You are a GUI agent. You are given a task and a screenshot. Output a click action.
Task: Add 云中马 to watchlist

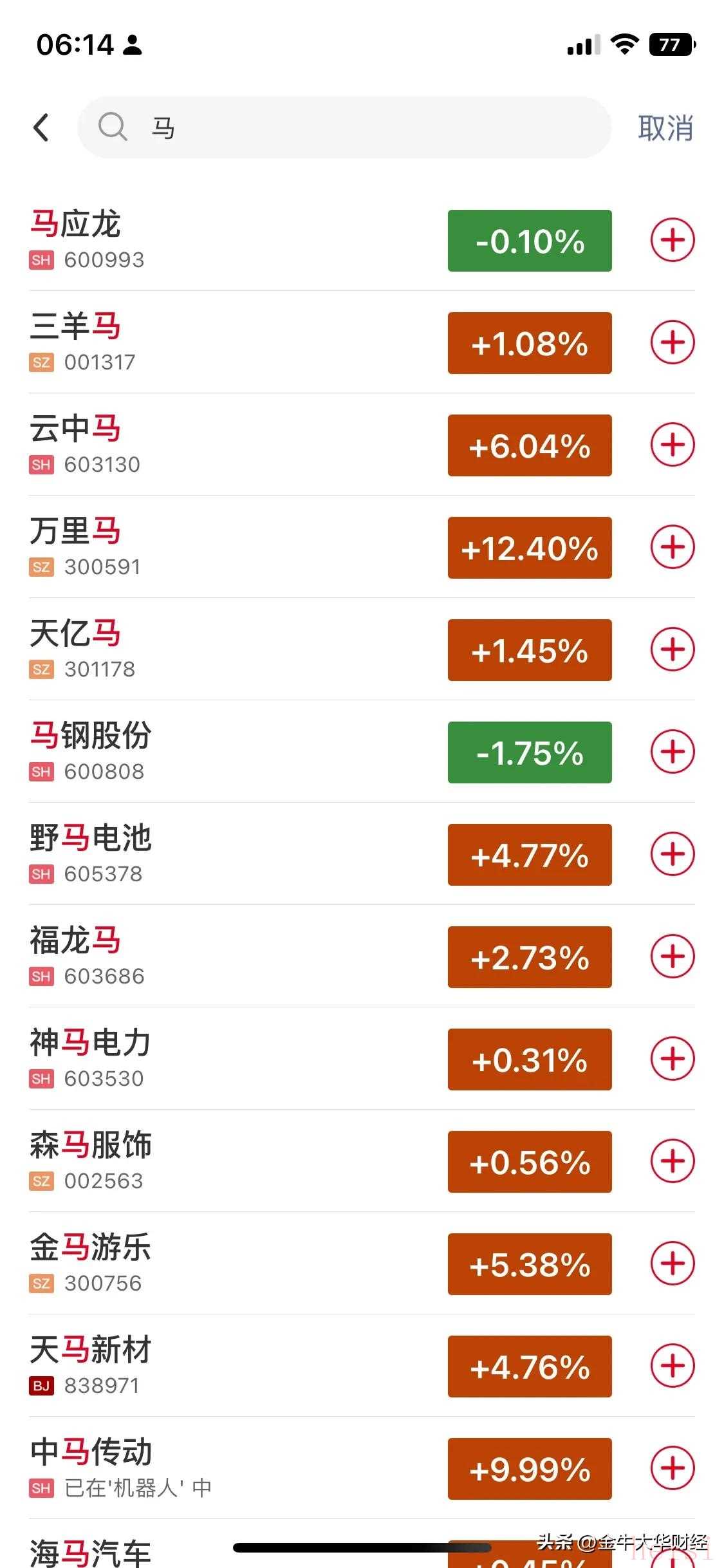(x=673, y=445)
